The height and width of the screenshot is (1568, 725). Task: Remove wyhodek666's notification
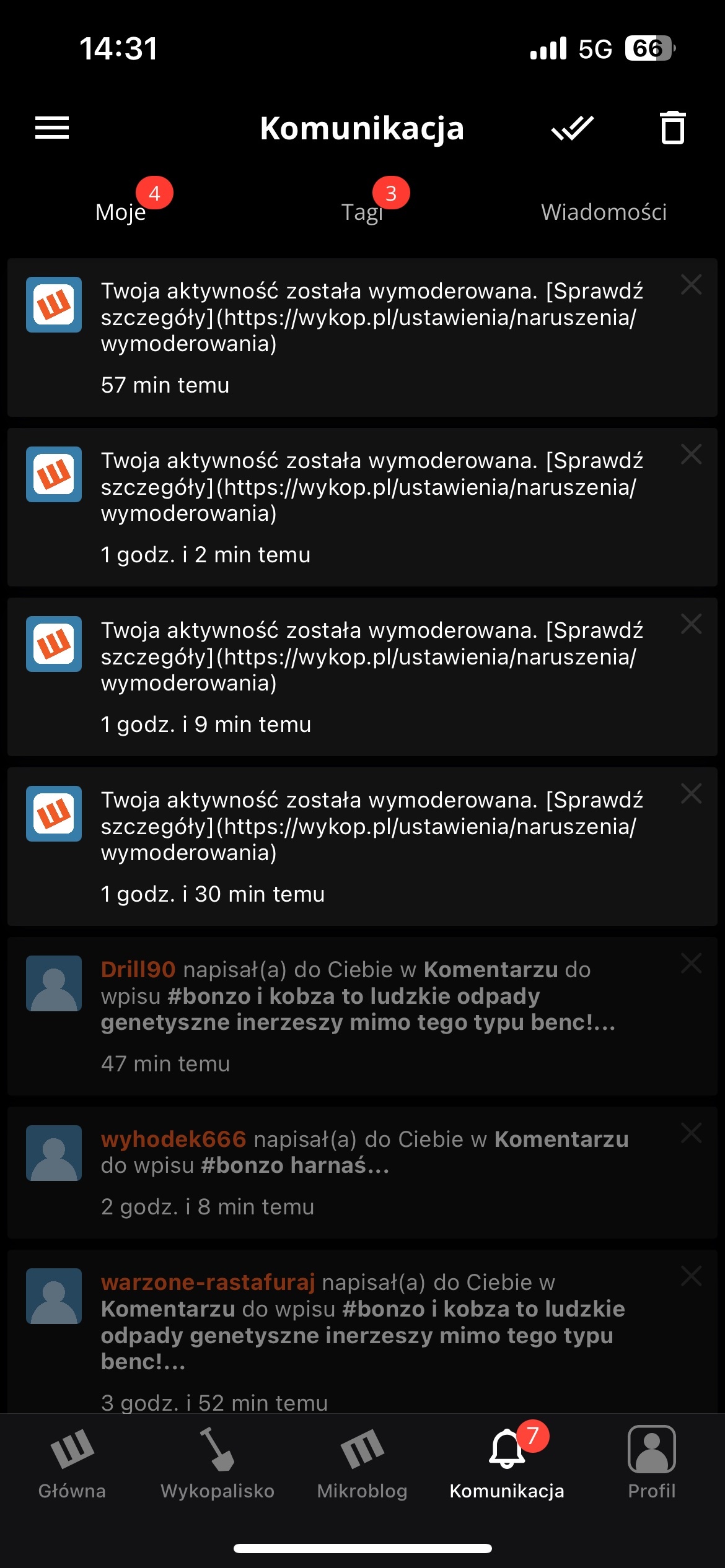[691, 1133]
